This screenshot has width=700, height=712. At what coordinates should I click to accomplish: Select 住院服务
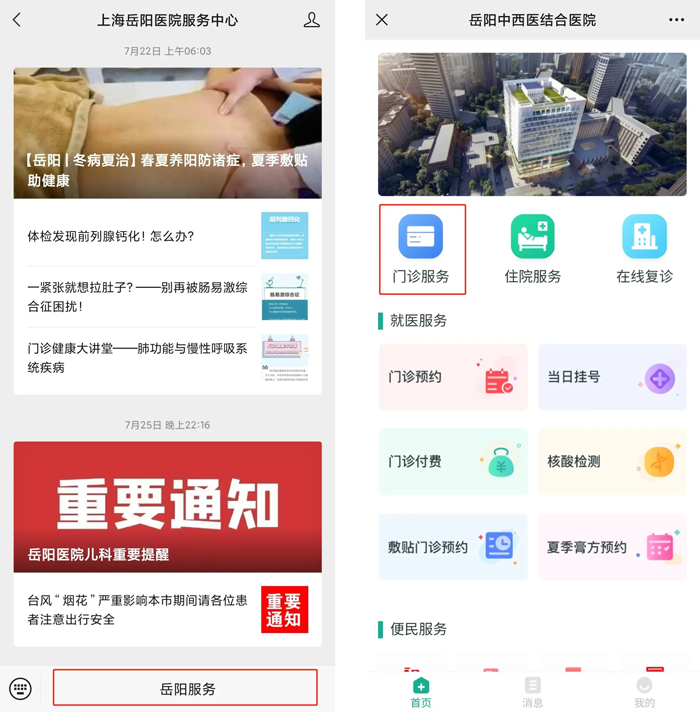(532, 249)
